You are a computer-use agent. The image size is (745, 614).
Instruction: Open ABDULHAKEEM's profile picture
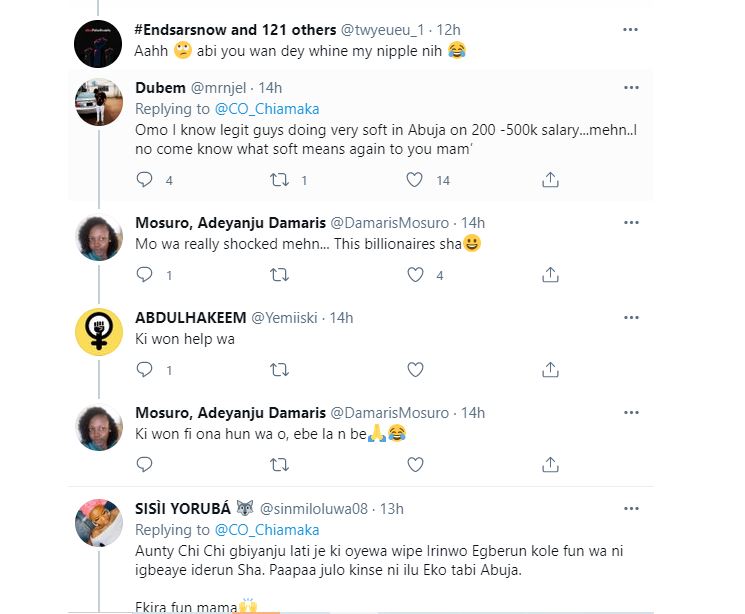[100, 332]
